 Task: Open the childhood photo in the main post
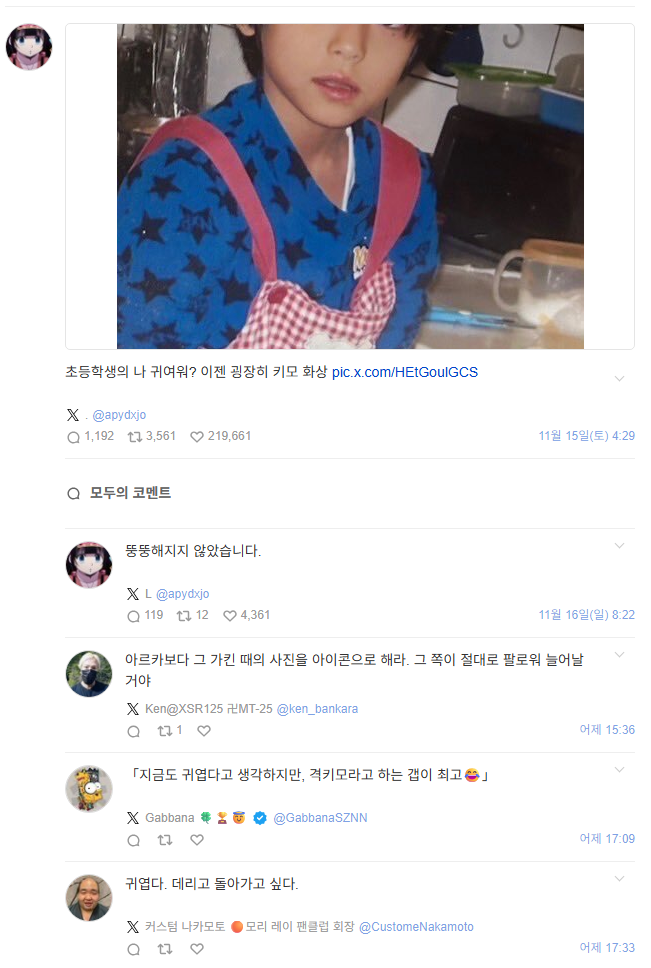350,186
